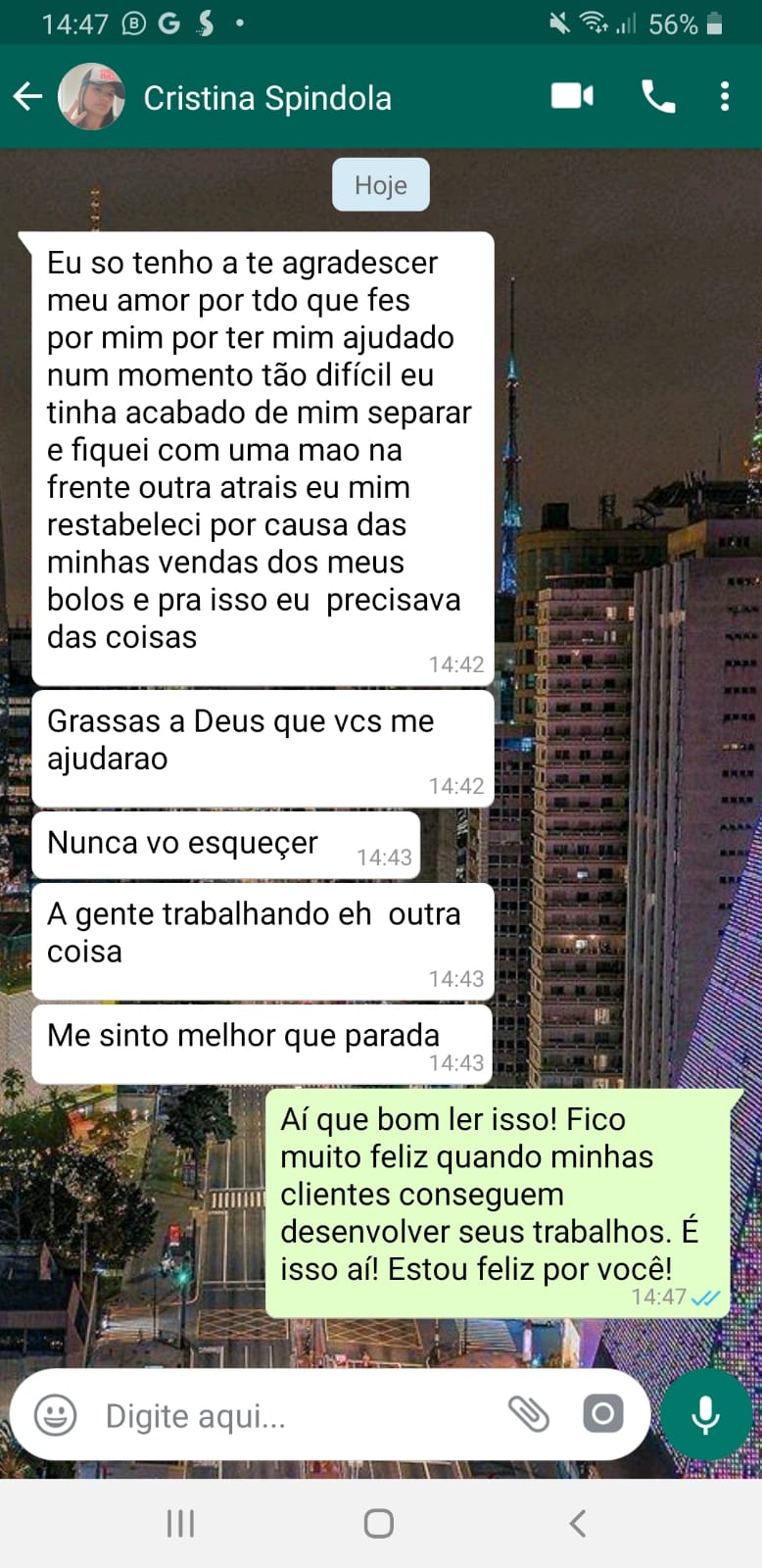The height and width of the screenshot is (1568, 762).
Task: Open Cristina Spindola's contact info
Action: [266, 98]
